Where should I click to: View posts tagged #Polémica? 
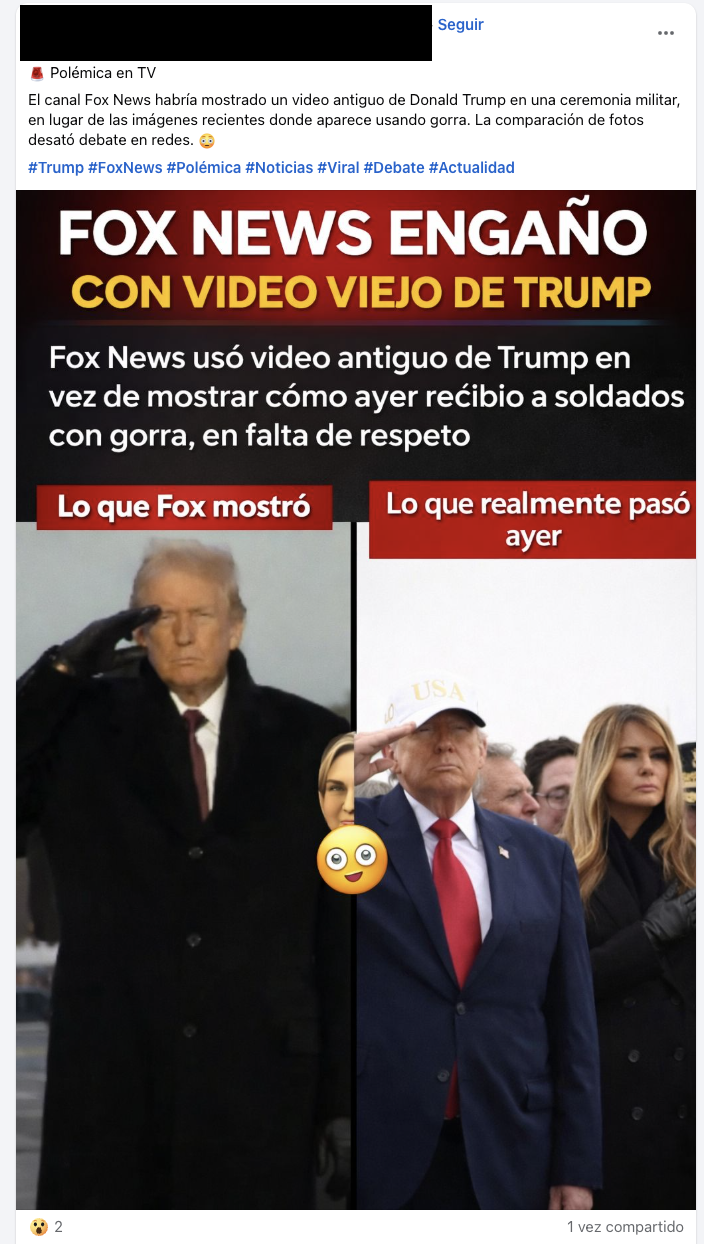click(x=204, y=168)
